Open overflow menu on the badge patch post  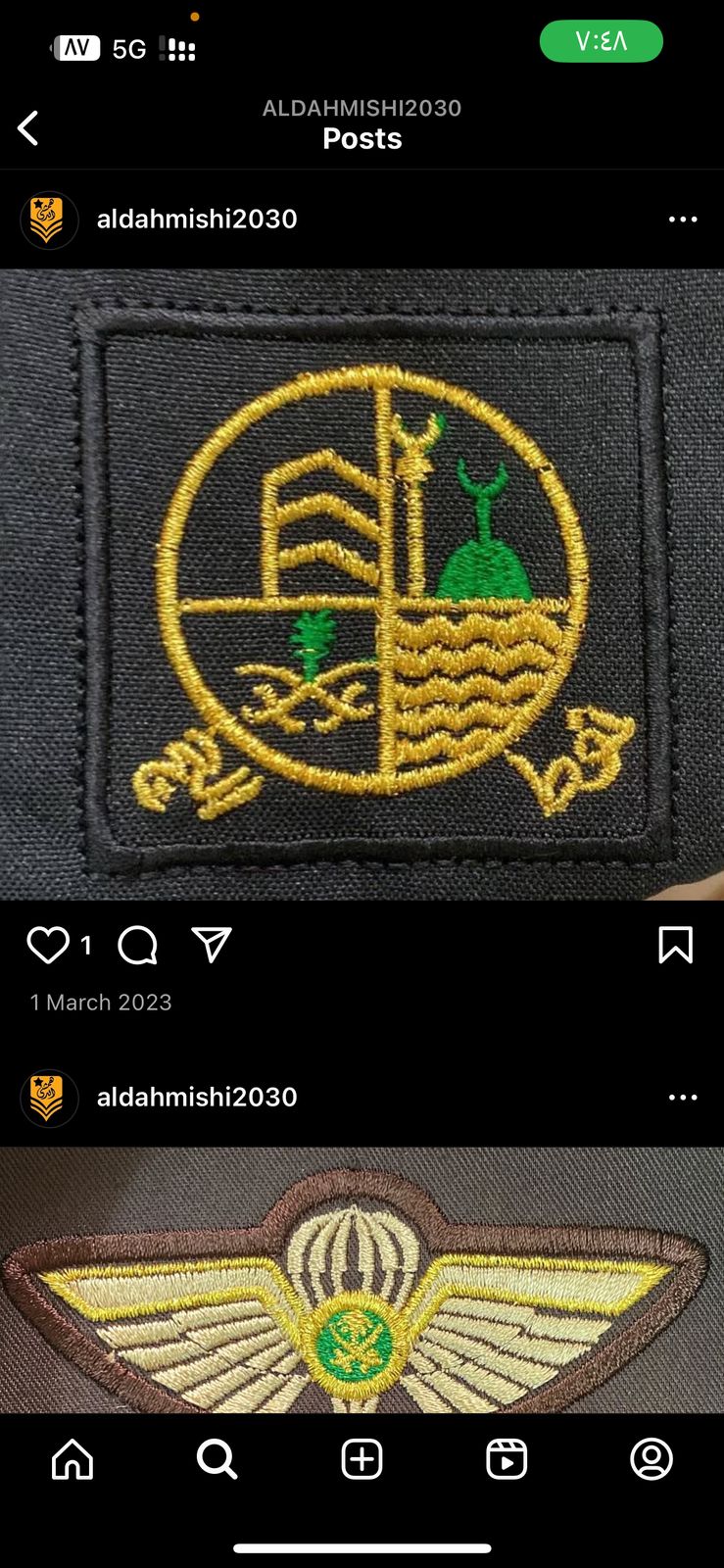[683, 220]
